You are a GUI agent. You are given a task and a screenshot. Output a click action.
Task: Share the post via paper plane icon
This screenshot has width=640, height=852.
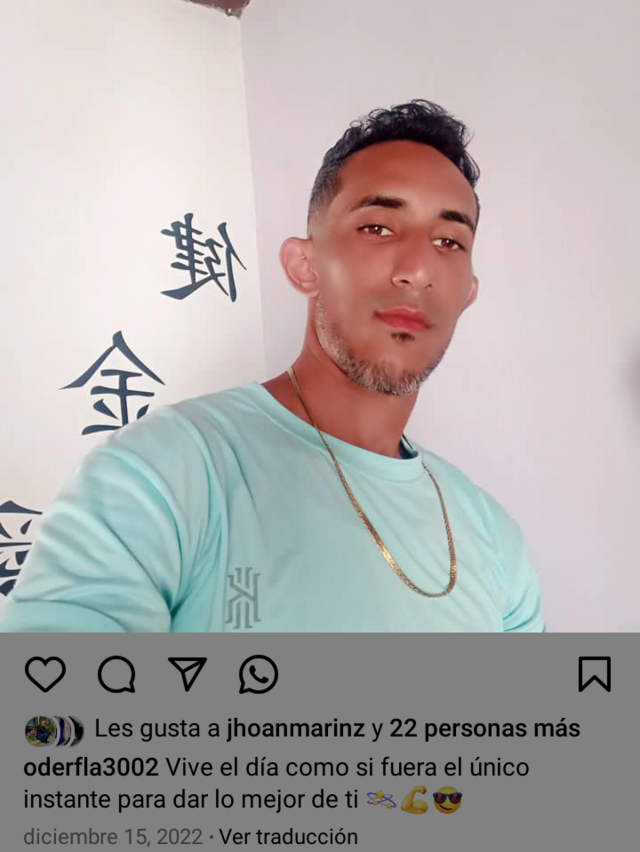[x=187, y=674]
